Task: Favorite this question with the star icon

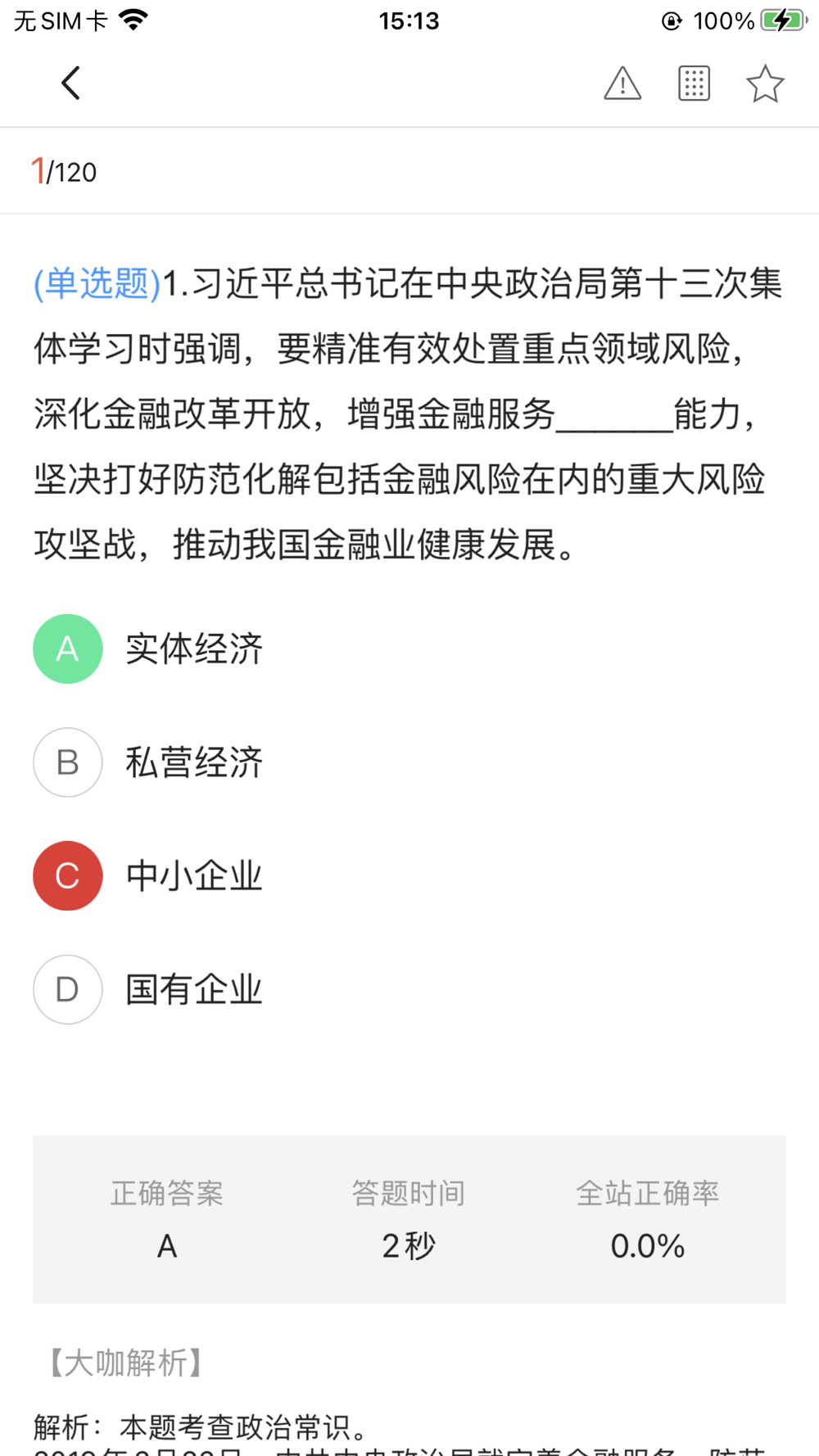Action: 765,84
